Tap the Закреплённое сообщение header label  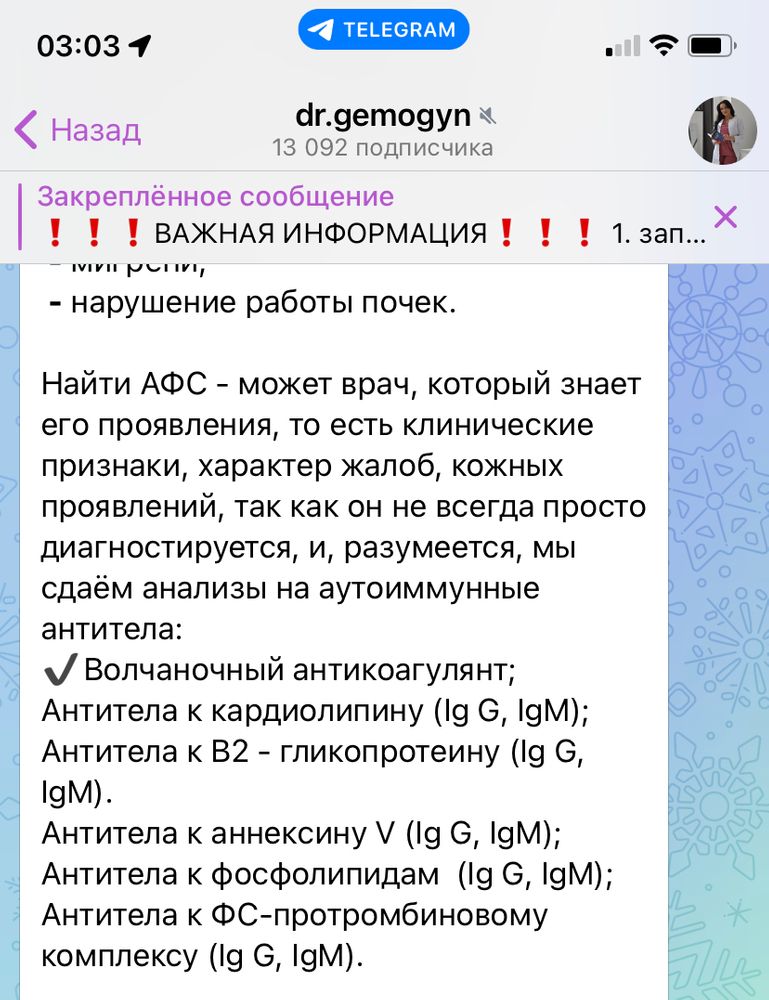tap(216, 198)
